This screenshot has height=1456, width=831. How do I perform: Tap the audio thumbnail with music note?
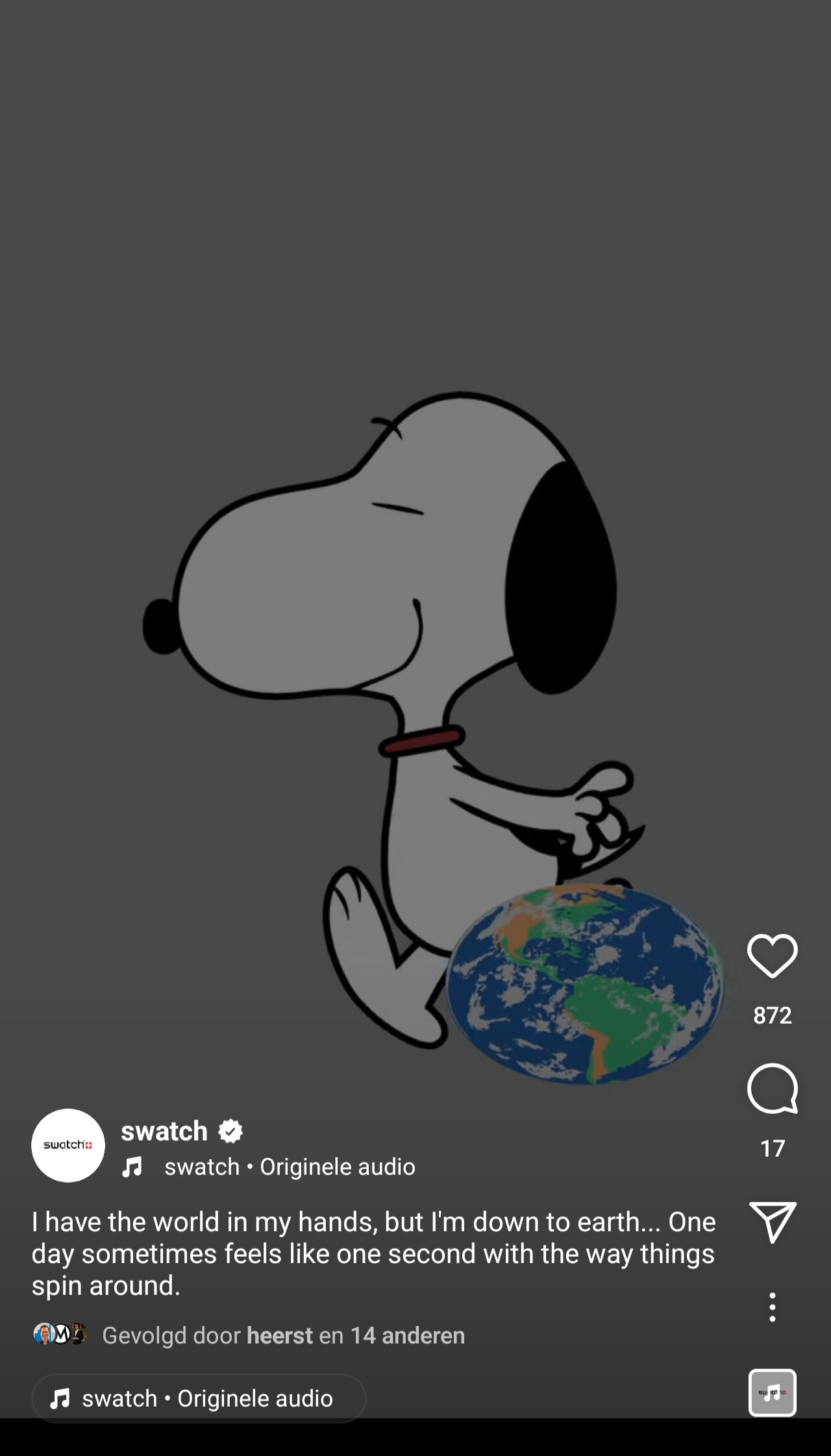[772, 1392]
